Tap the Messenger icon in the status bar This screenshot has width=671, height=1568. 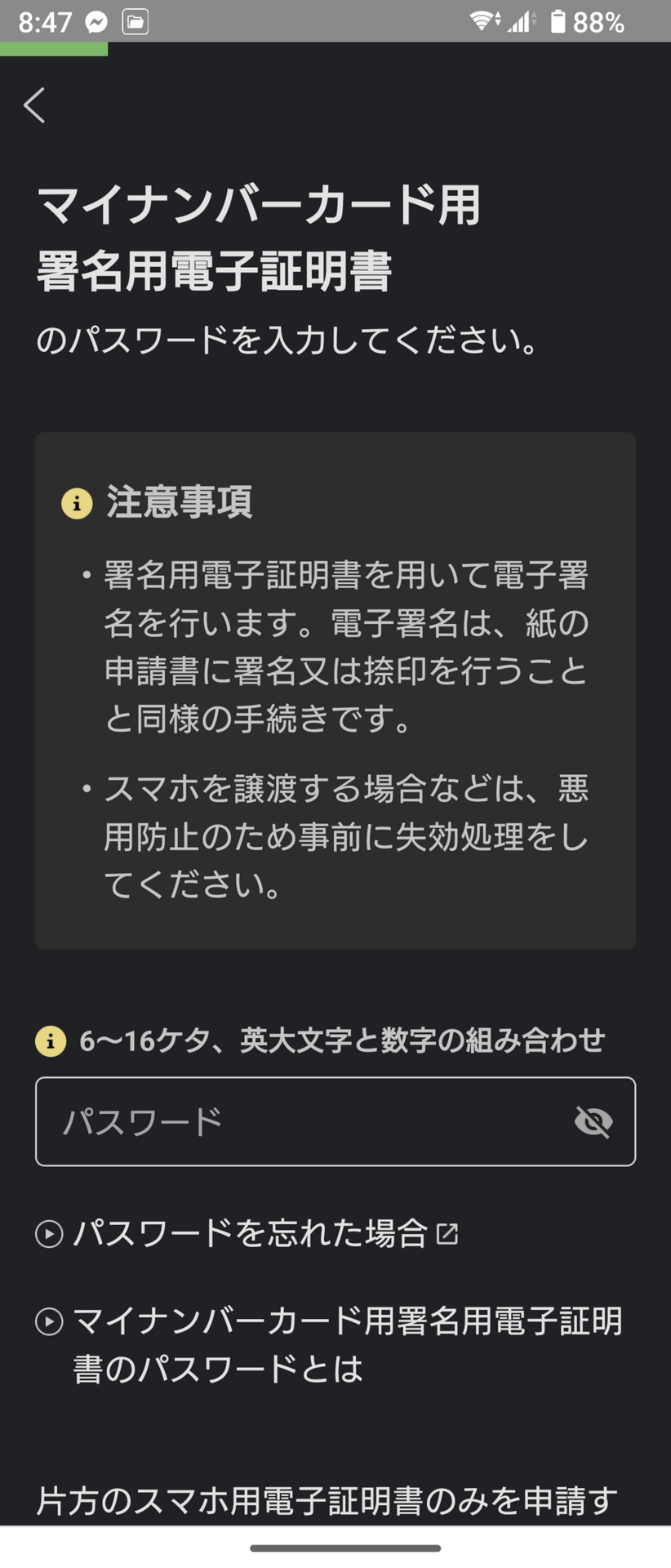point(98,22)
